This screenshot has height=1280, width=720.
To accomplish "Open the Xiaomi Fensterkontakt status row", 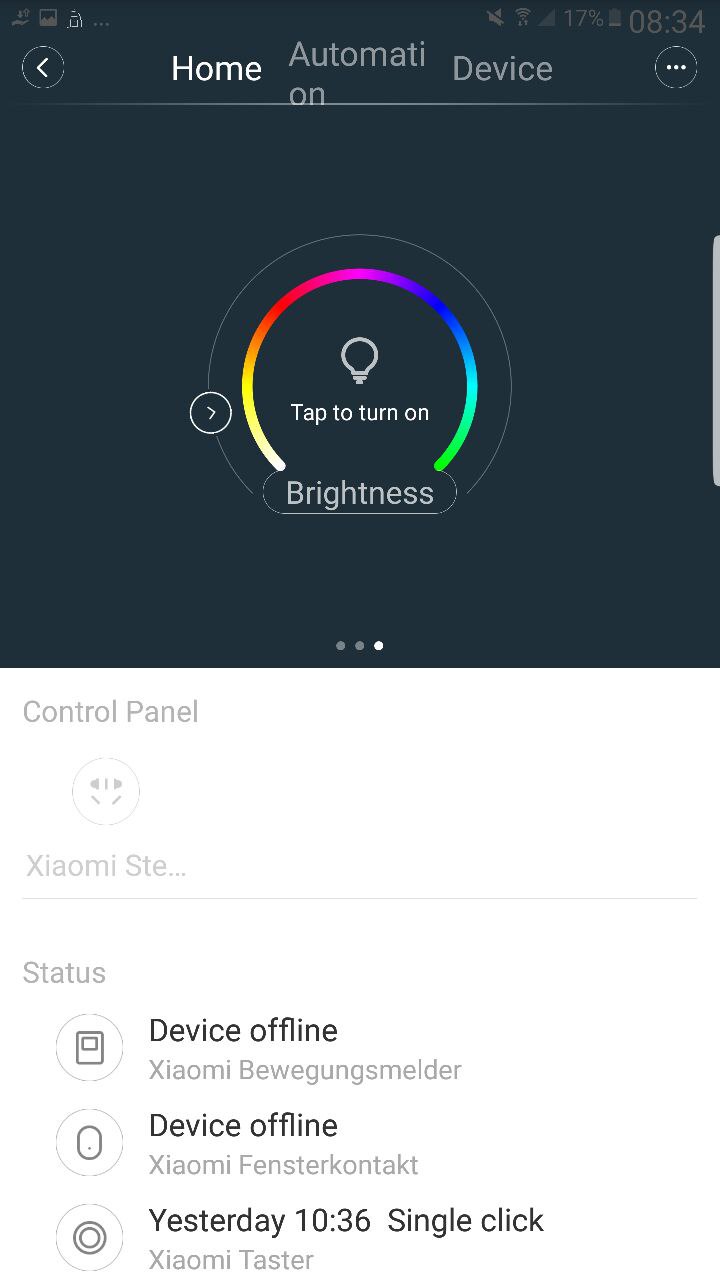I will [360, 1143].
